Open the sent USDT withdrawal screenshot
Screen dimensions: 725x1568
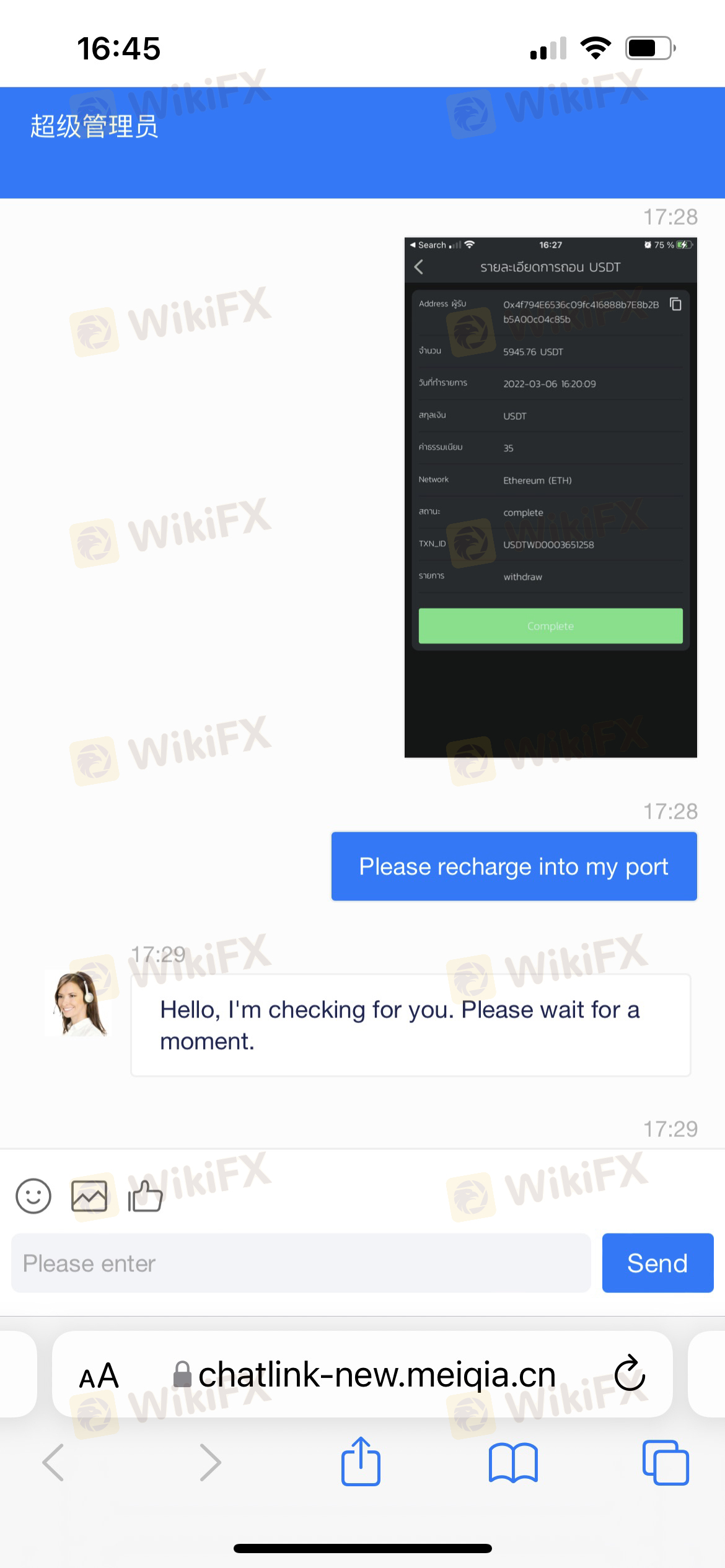tap(550, 497)
